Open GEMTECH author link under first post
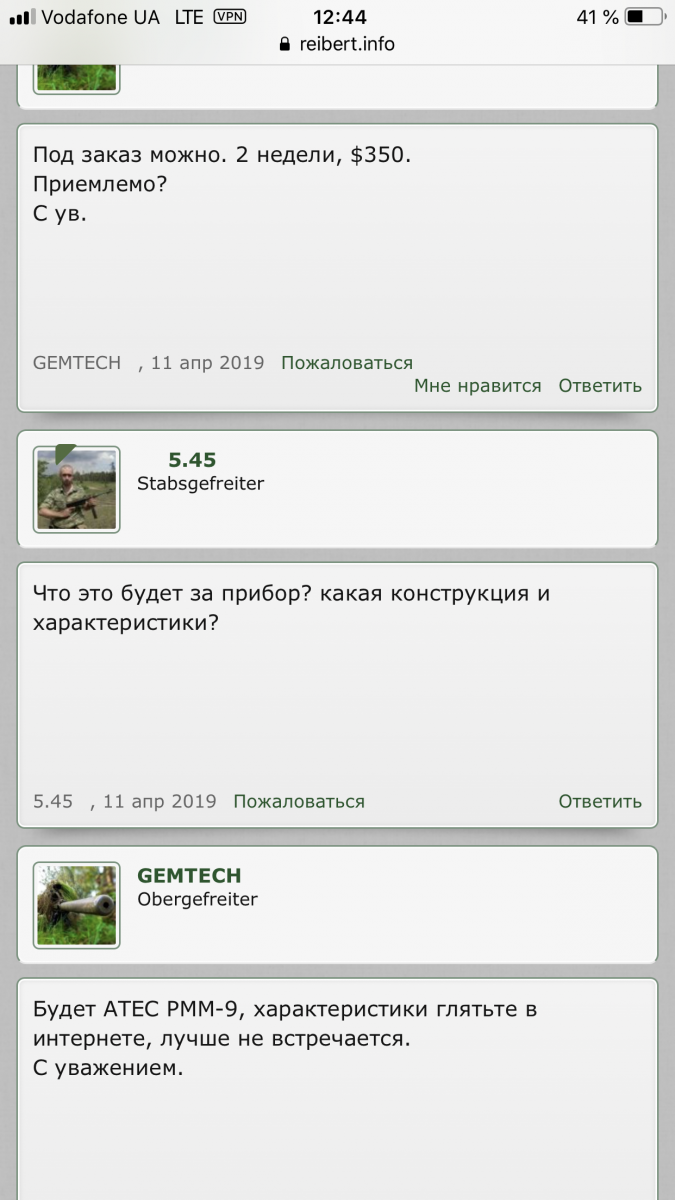 click(77, 362)
